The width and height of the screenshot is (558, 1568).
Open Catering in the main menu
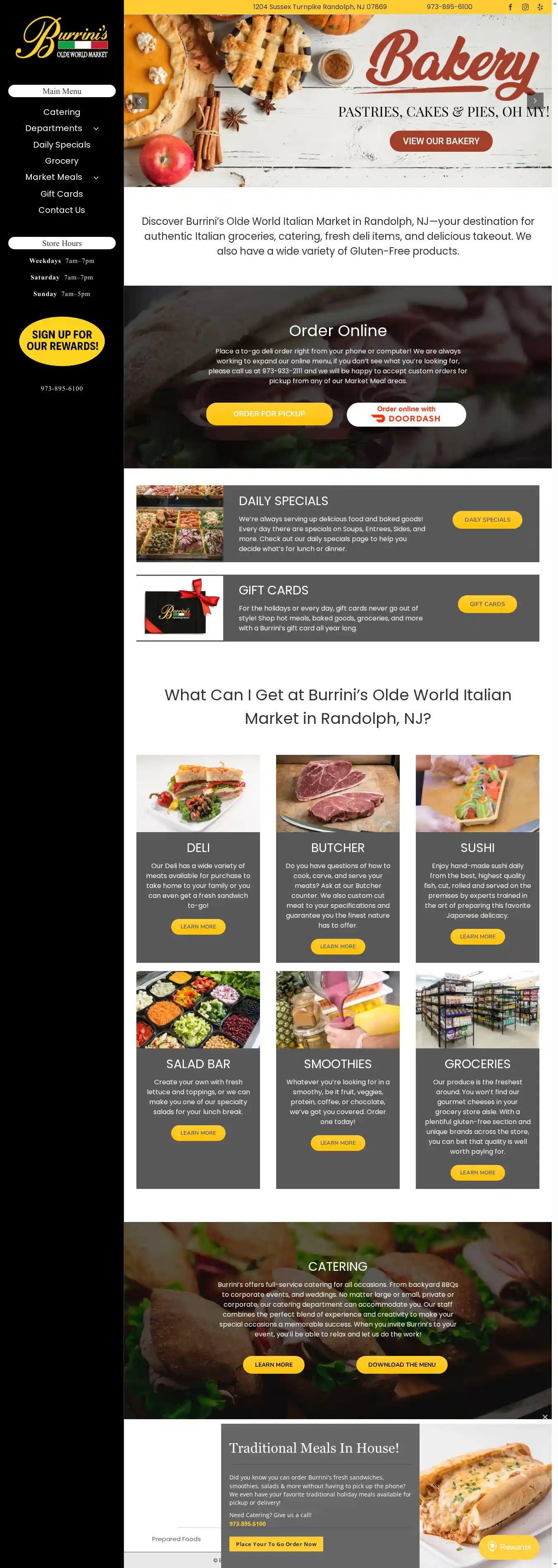click(62, 112)
